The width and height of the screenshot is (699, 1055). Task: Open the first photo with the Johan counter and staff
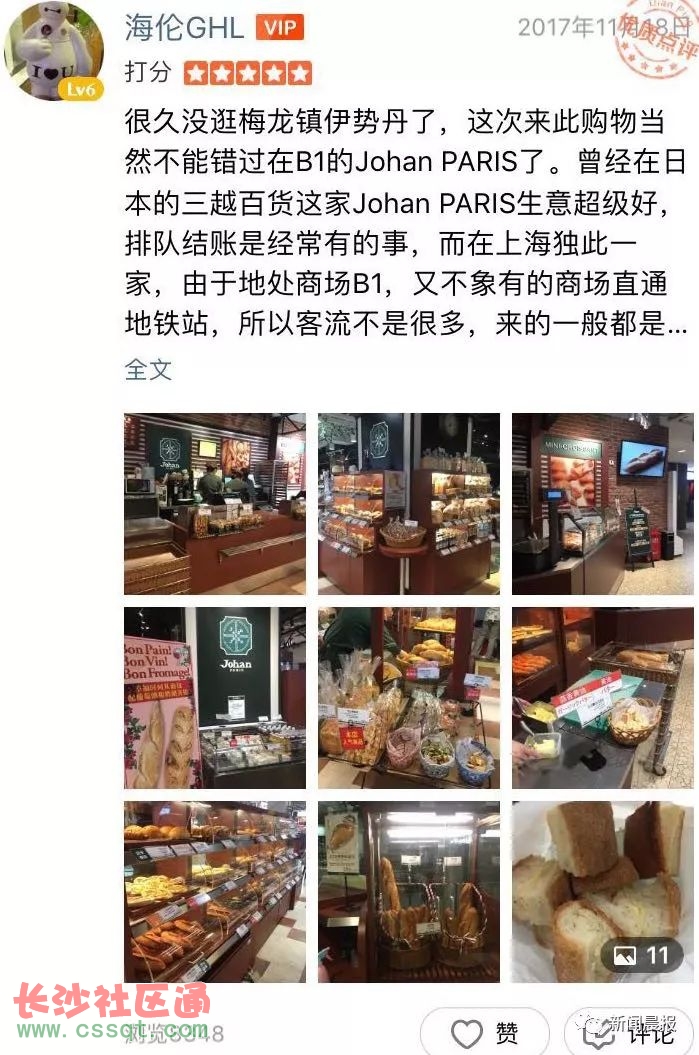click(215, 504)
